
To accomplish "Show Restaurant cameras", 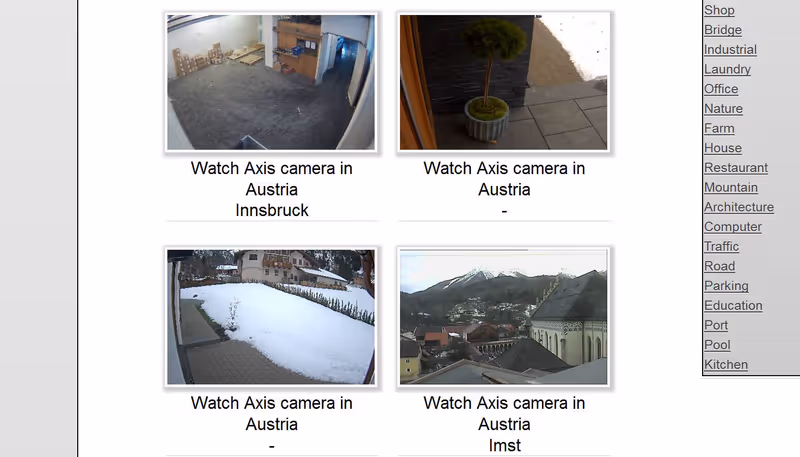I will [736, 168].
